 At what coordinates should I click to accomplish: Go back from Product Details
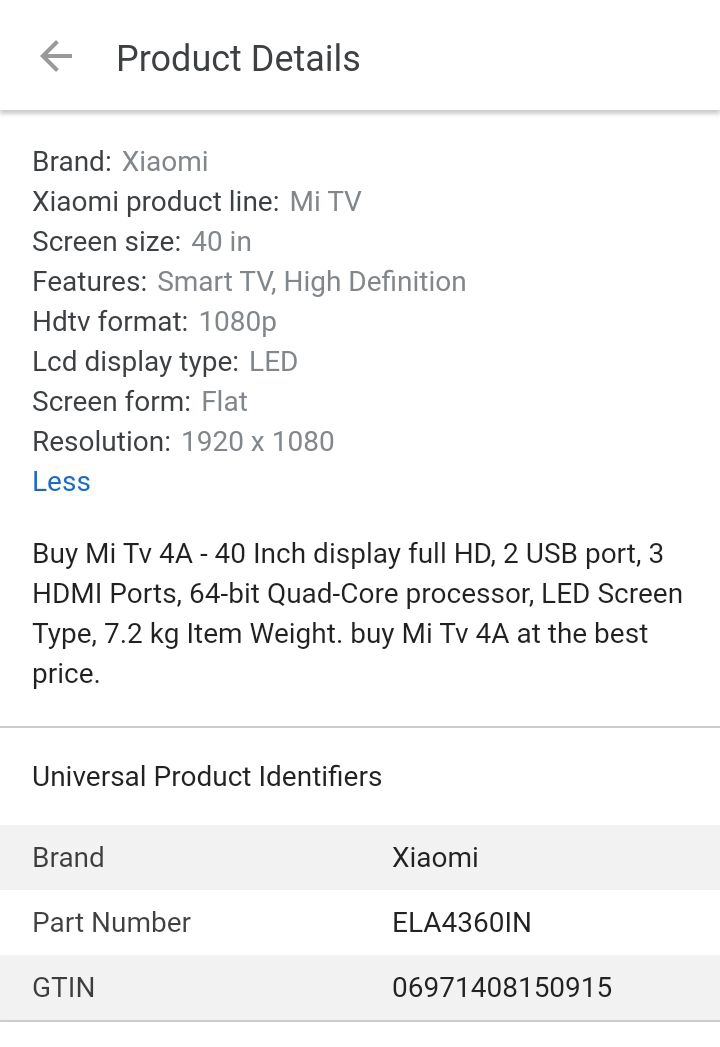coord(56,57)
